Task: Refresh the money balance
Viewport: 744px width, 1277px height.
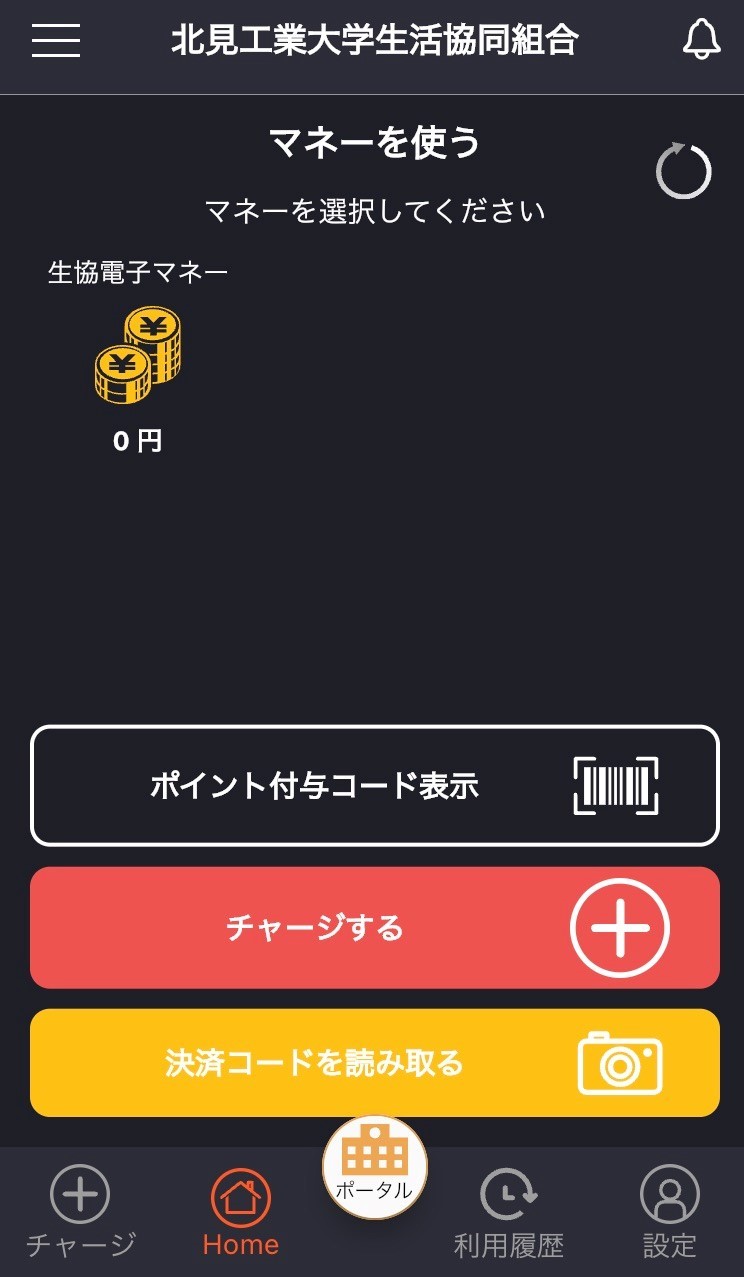Action: [684, 171]
